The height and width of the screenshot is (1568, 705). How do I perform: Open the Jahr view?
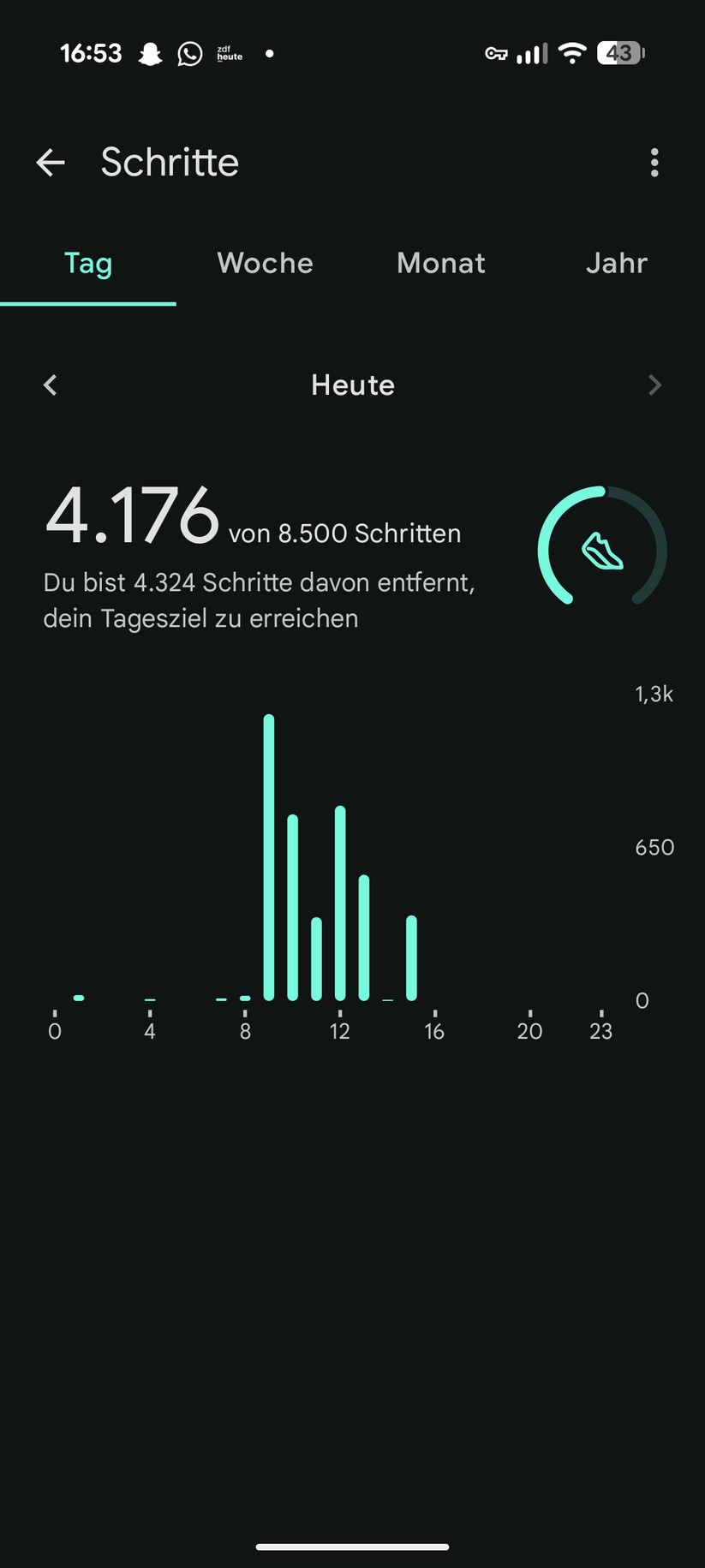(x=616, y=263)
